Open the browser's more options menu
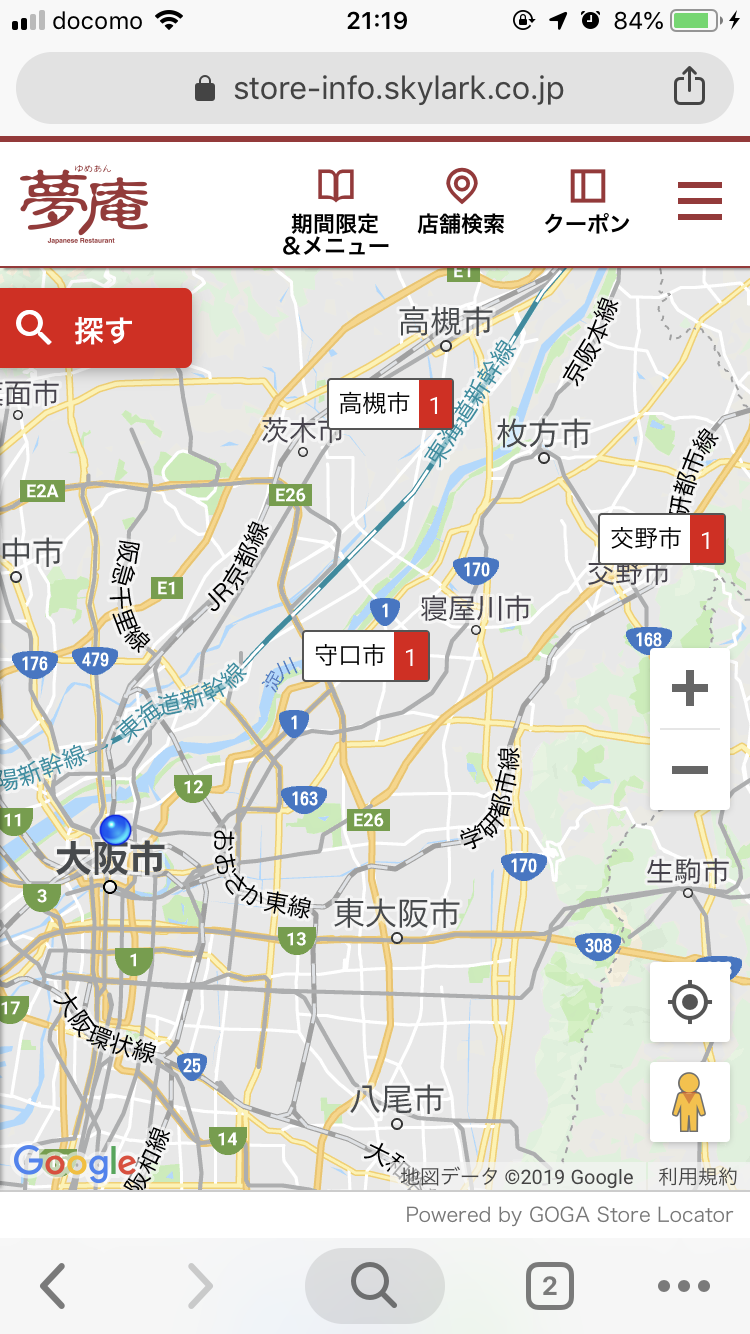This screenshot has width=750, height=1334. tap(683, 1286)
